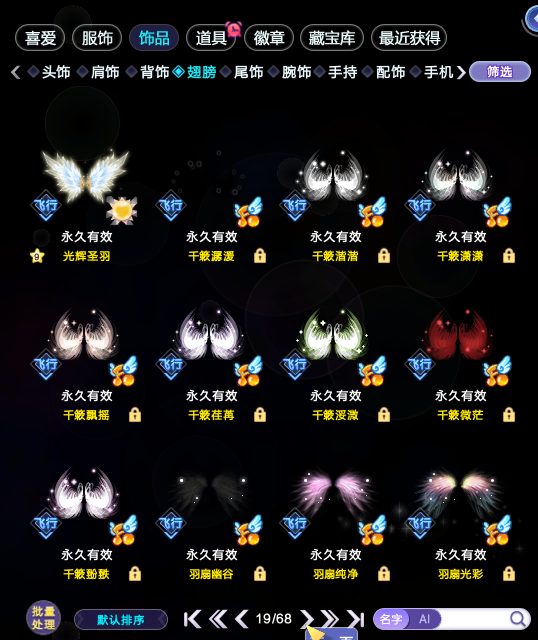Open the 藏宝库 tab

point(331,38)
